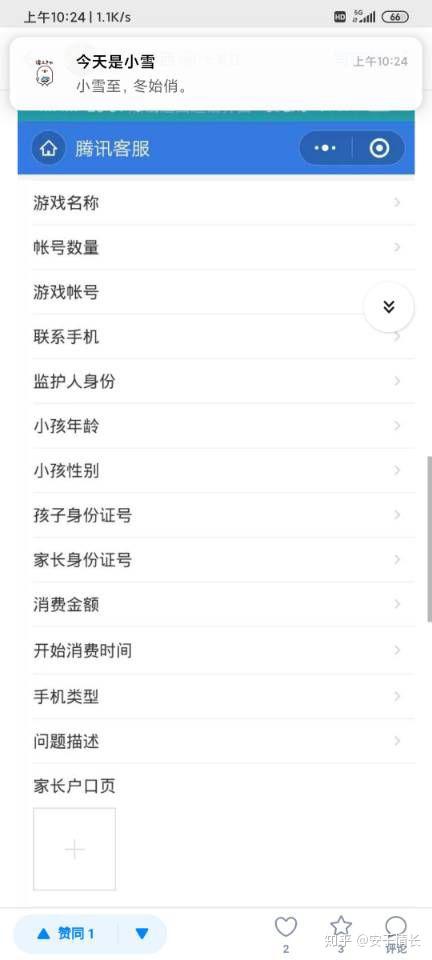Close the mini program with the circle button
432x960 pixels.
(379, 148)
